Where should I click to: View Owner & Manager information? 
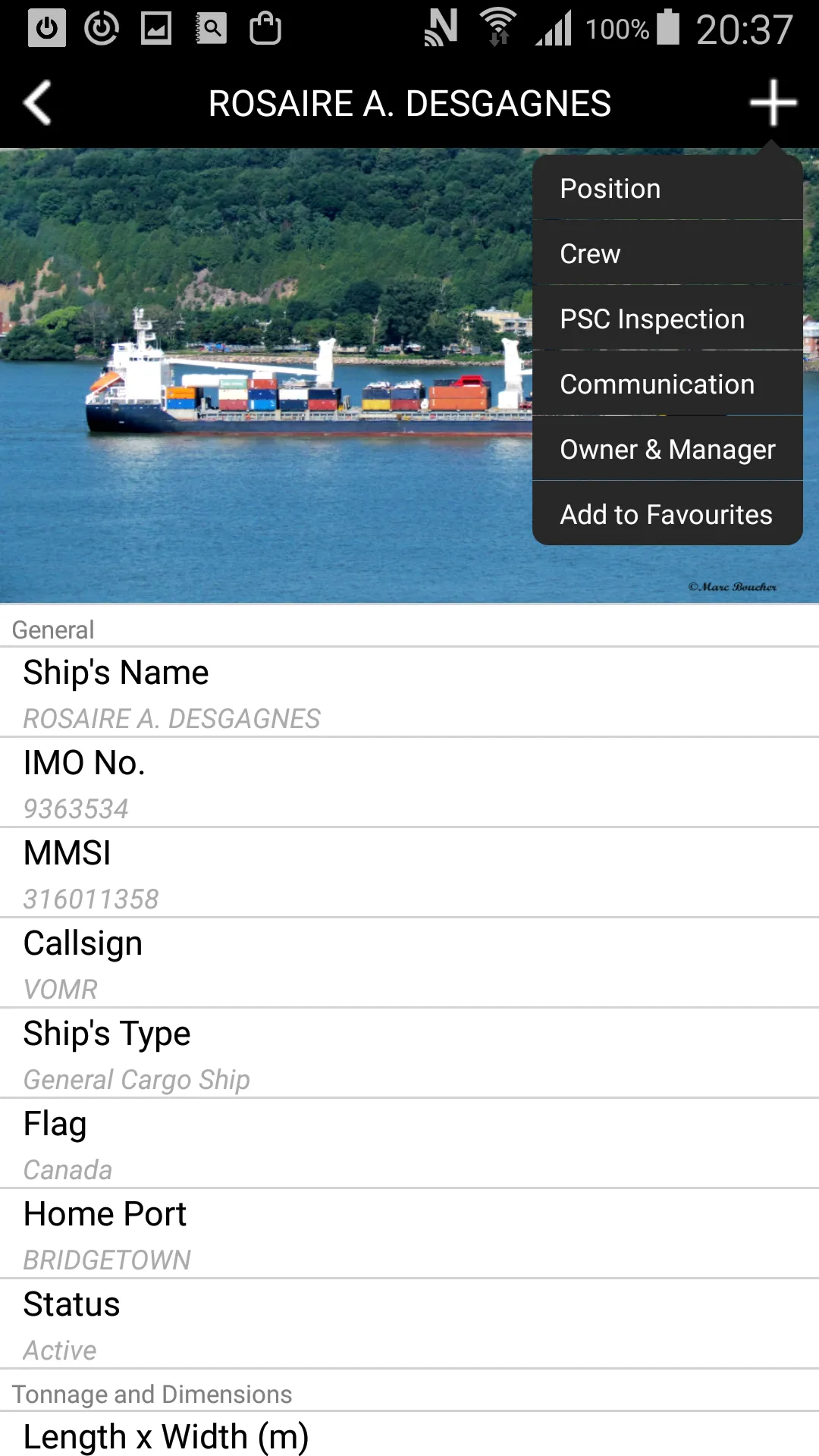(667, 449)
